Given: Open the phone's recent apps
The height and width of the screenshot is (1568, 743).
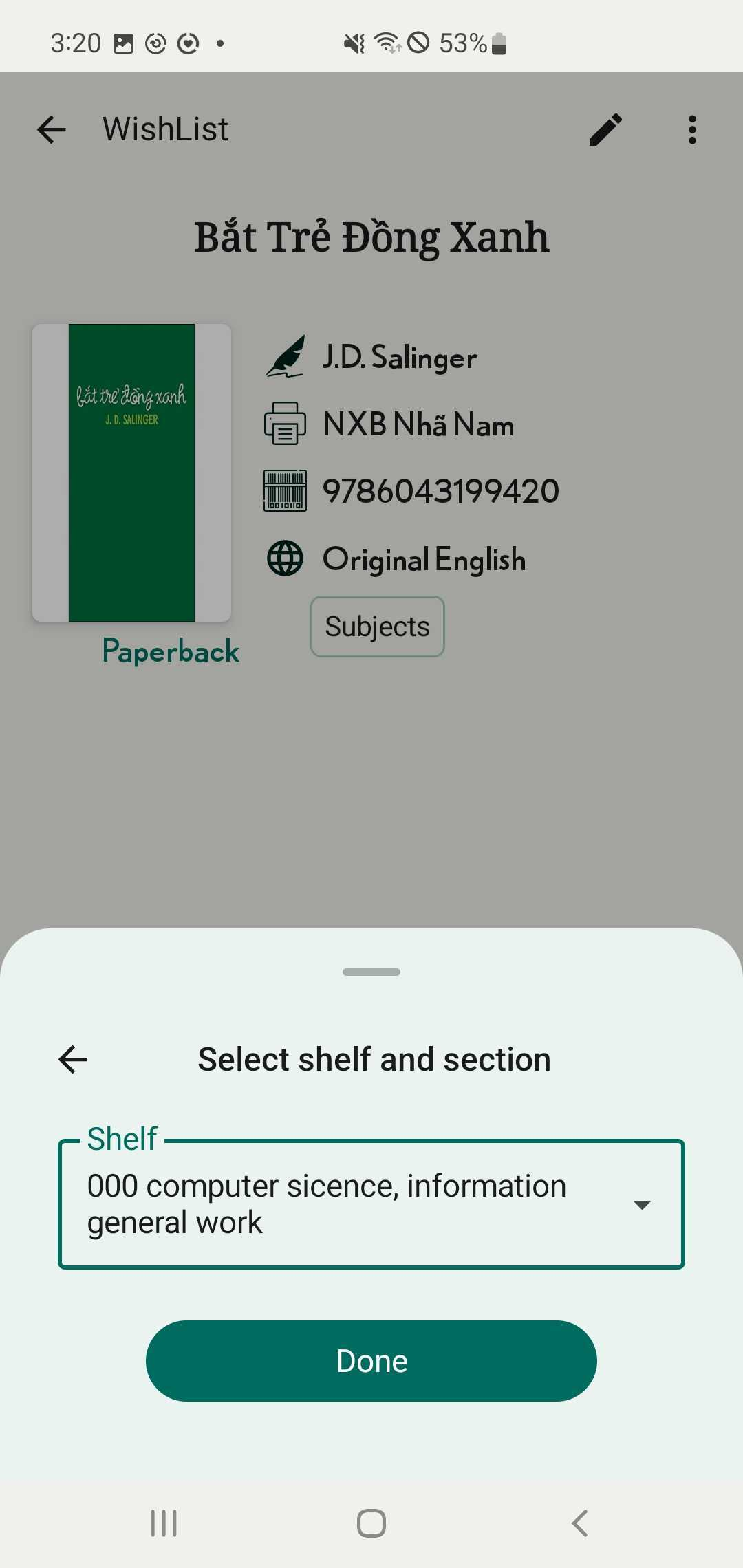Looking at the screenshot, I should click(164, 1523).
